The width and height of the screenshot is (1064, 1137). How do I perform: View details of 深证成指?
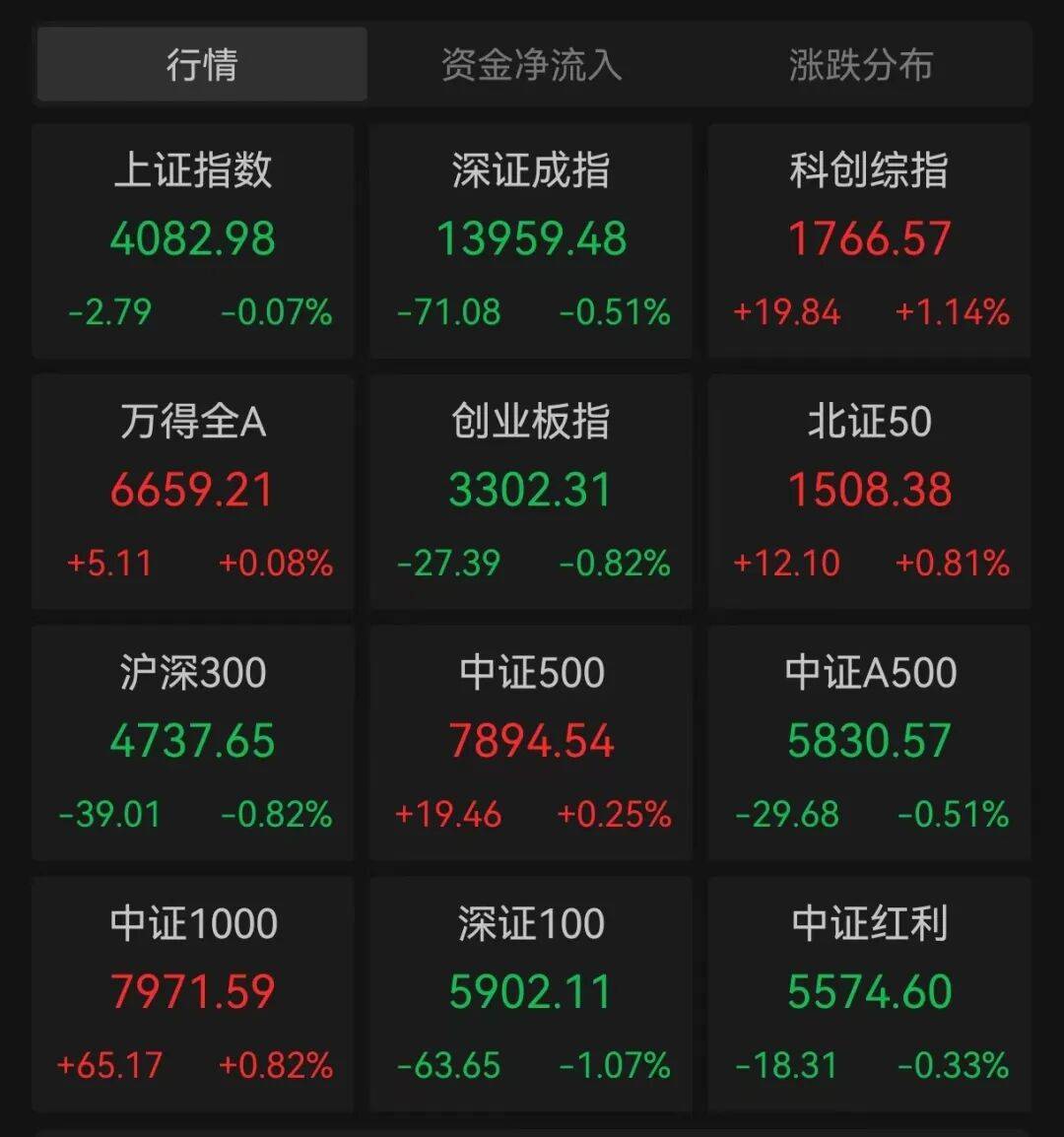coord(531,241)
